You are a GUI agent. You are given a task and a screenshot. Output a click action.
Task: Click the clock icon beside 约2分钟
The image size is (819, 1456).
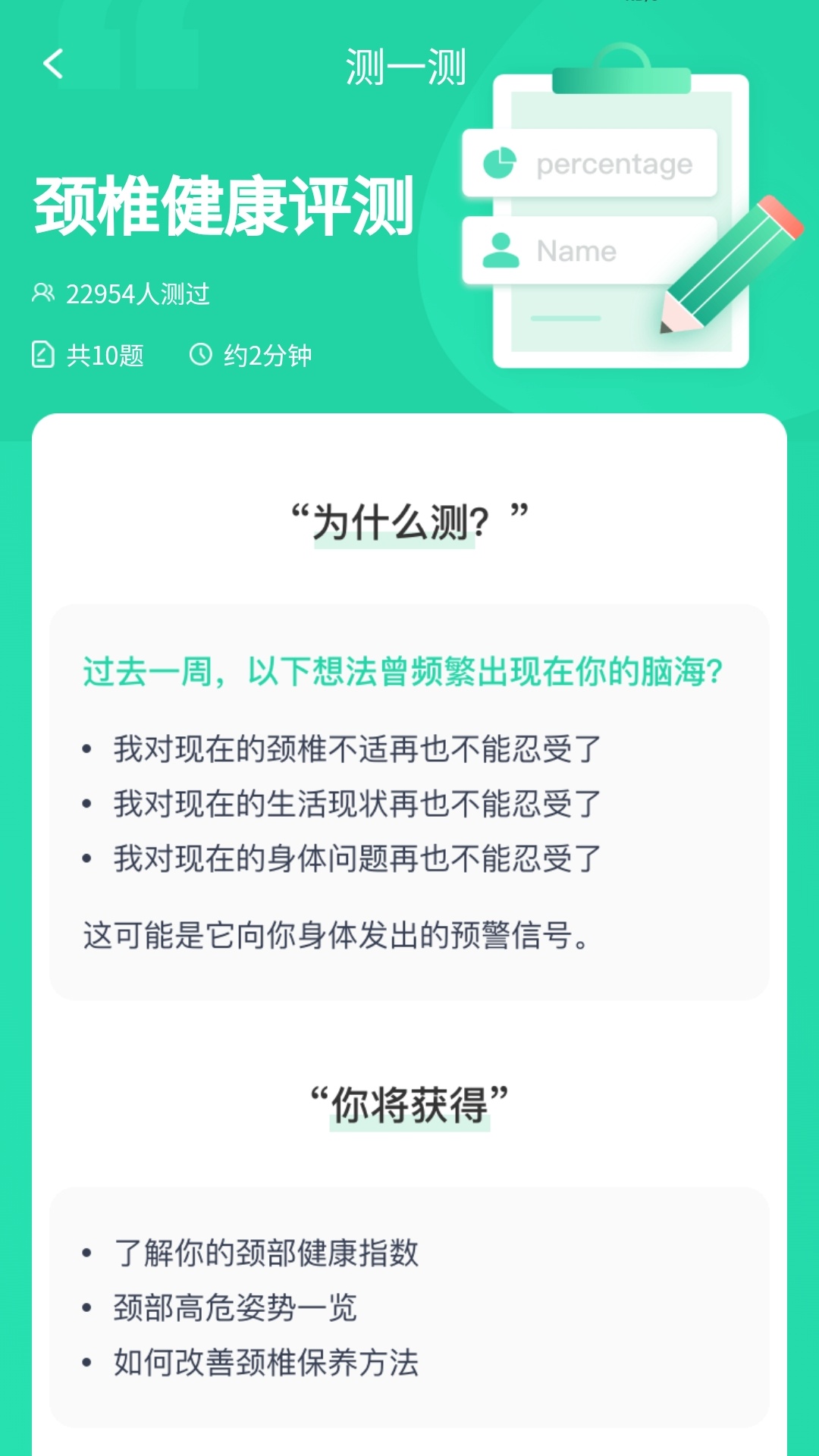point(200,353)
